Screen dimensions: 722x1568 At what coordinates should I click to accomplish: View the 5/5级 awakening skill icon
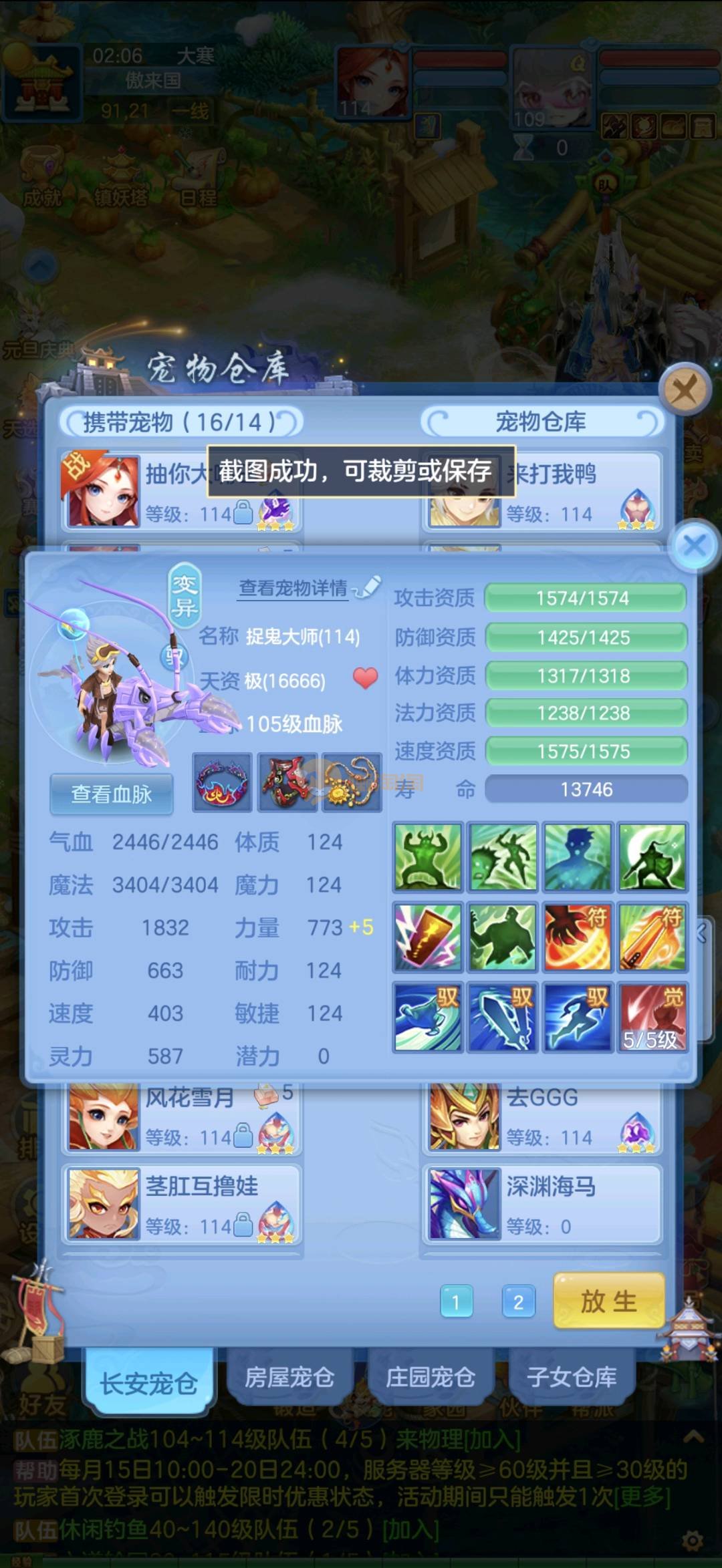651,1017
